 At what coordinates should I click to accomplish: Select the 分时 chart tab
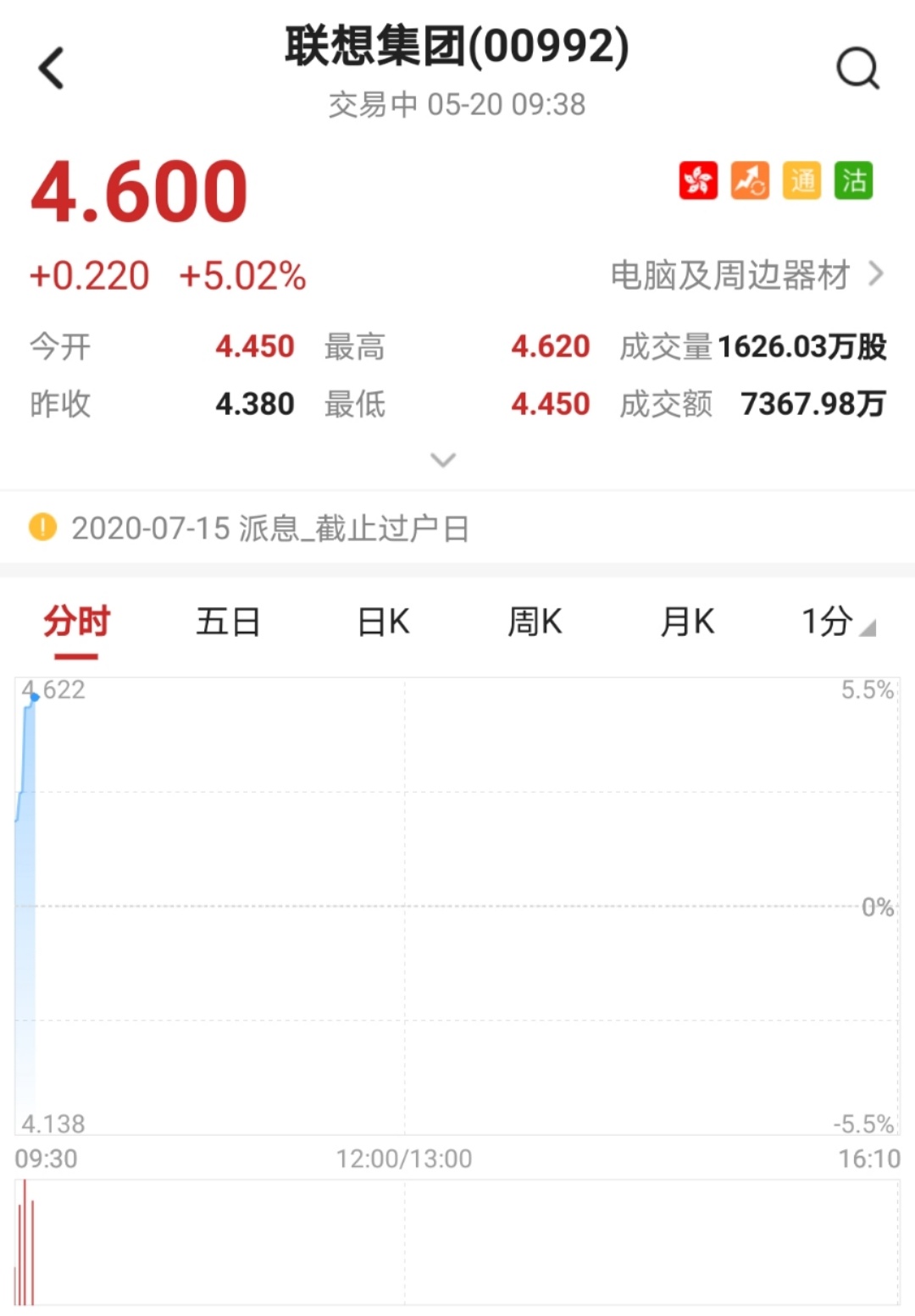[76, 622]
